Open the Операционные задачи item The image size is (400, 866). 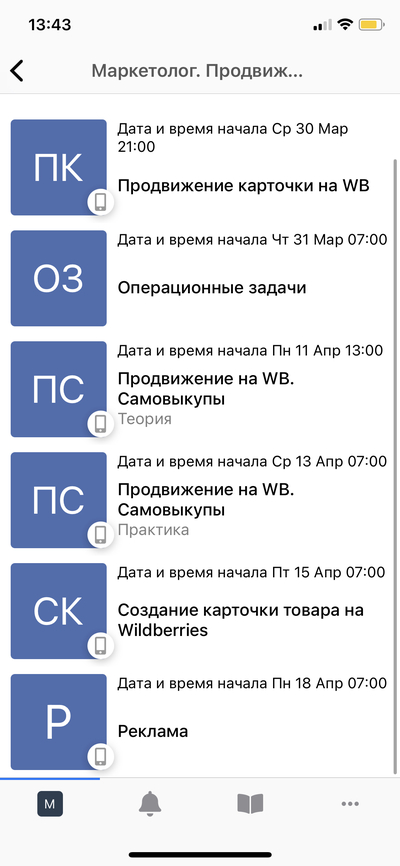coord(200,278)
